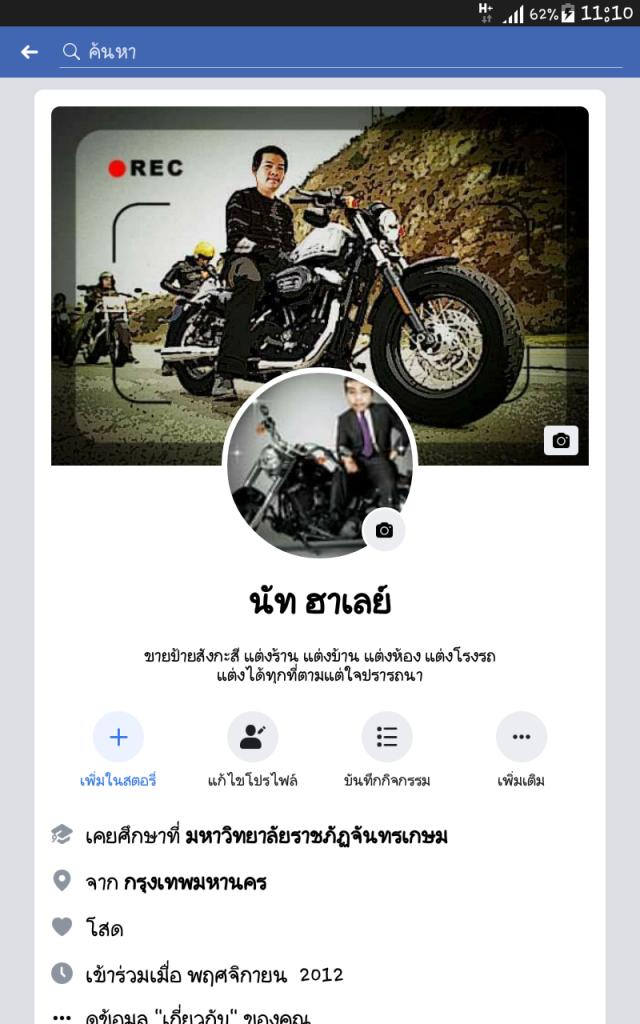Open มหาวิทยาลัยราชภัฏจันทรเกษม university link

pyautogui.click(x=316, y=835)
